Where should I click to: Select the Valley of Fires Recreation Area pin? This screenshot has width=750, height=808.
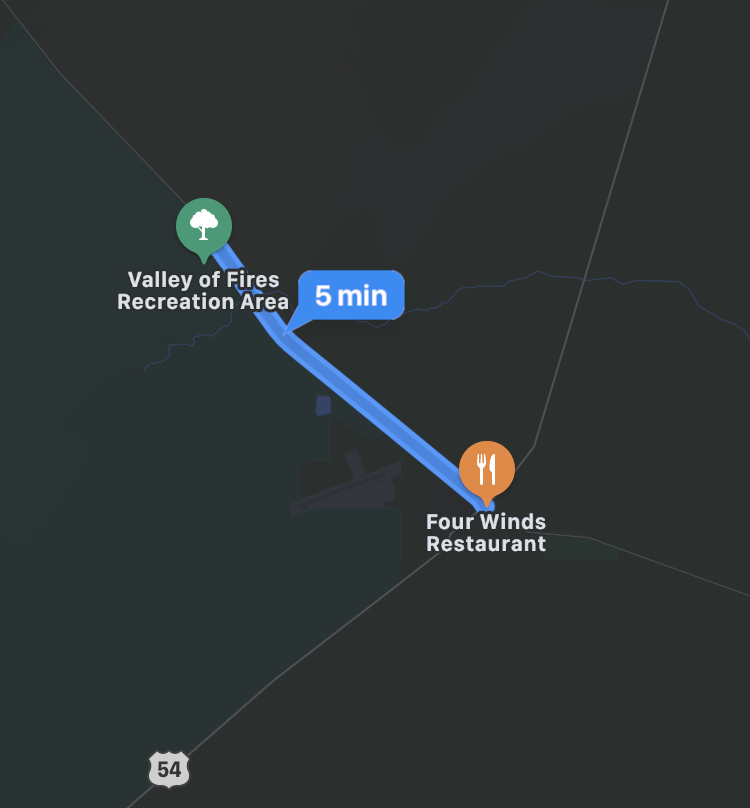(x=204, y=226)
